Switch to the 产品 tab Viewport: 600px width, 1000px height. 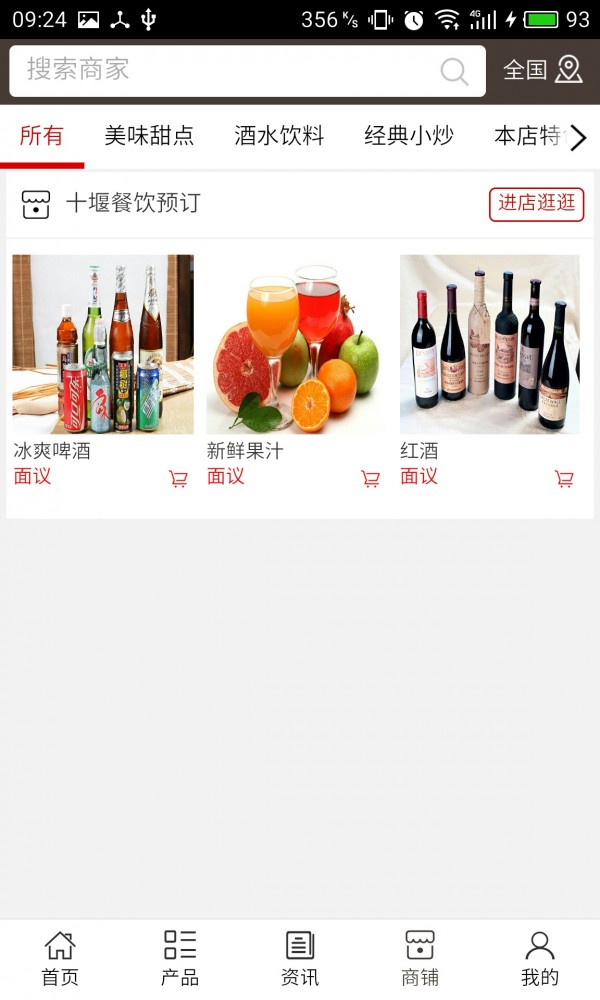coord(180,959)
